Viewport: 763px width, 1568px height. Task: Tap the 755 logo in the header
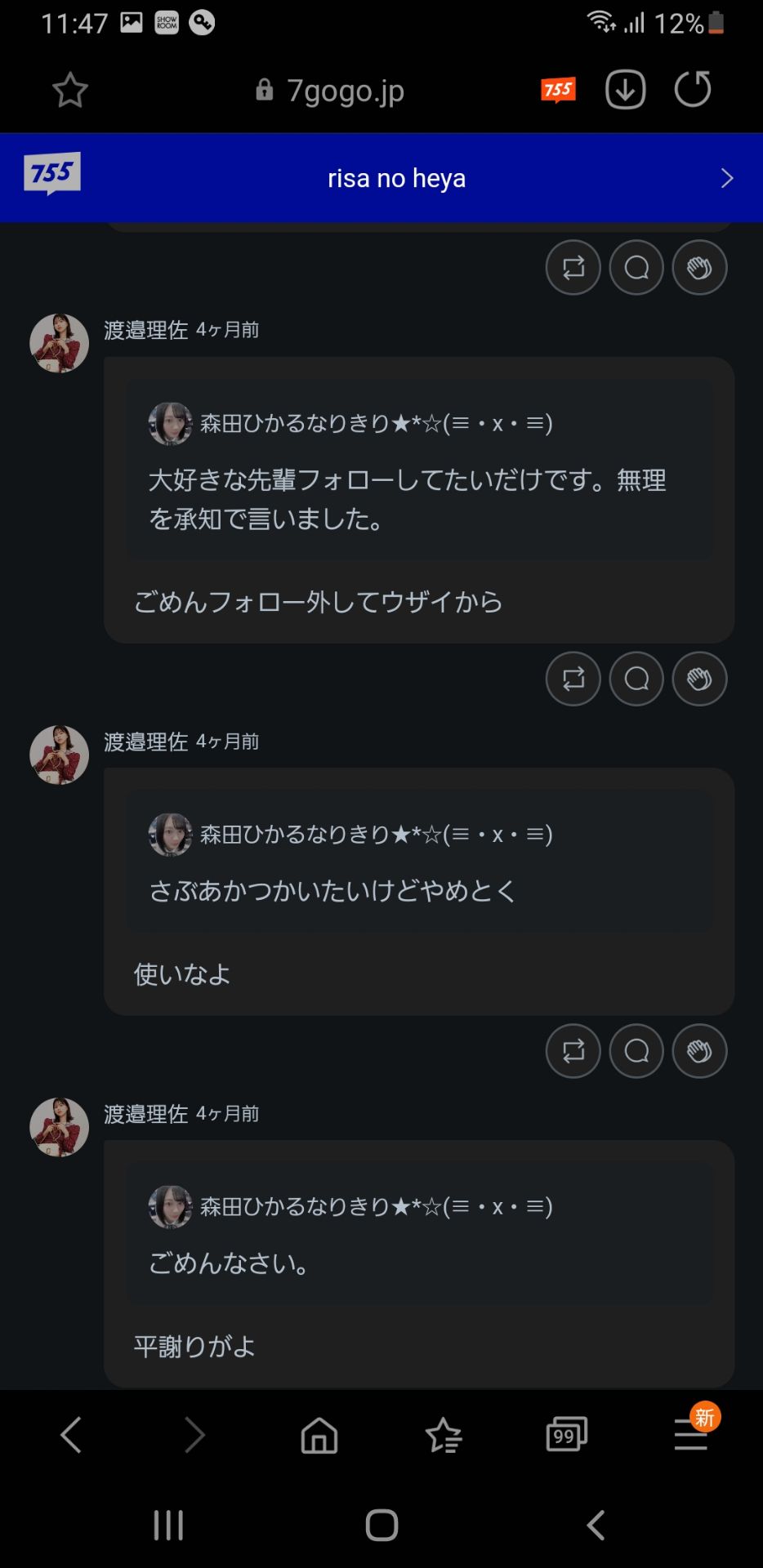tap(51, 171)
